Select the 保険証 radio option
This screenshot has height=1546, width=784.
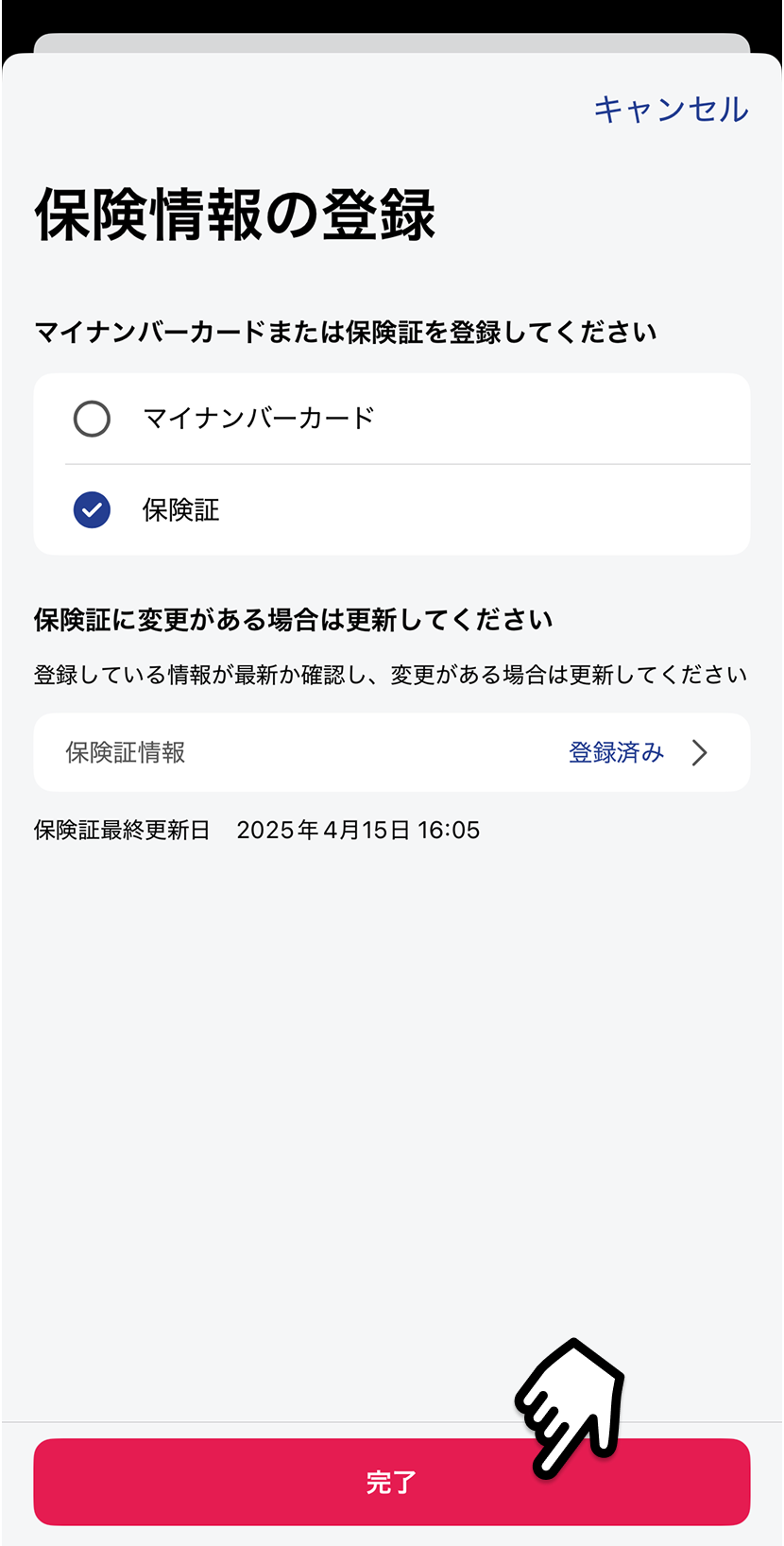392,510
